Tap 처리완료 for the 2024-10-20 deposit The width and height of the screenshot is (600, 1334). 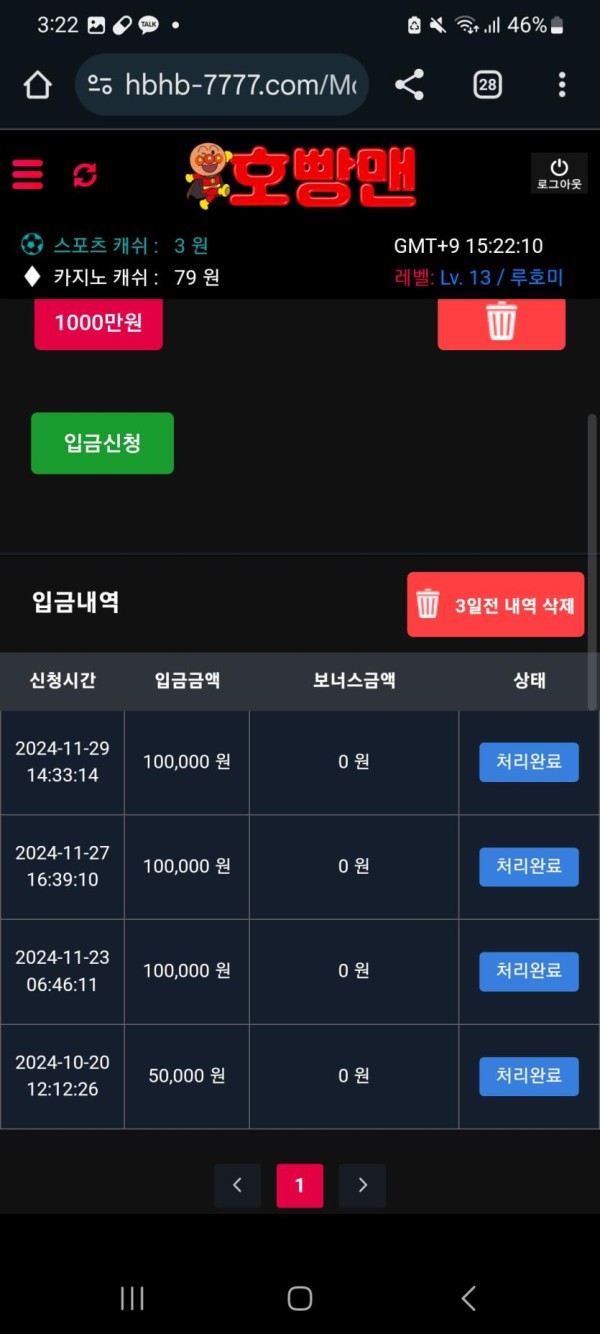pyautogui.click(x=528, y=1076)
